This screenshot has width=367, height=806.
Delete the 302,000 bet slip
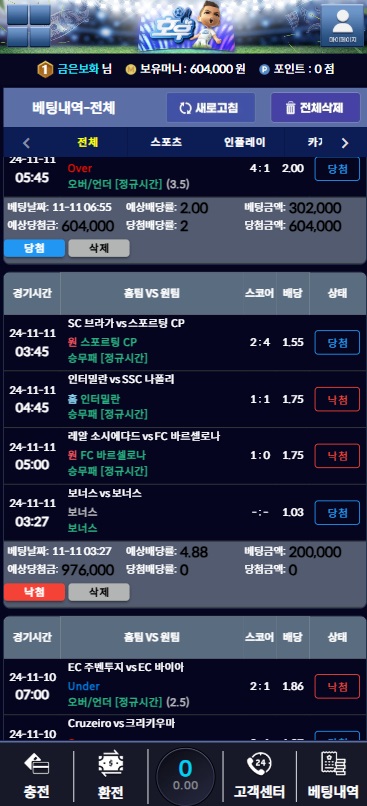click(99, 248)
